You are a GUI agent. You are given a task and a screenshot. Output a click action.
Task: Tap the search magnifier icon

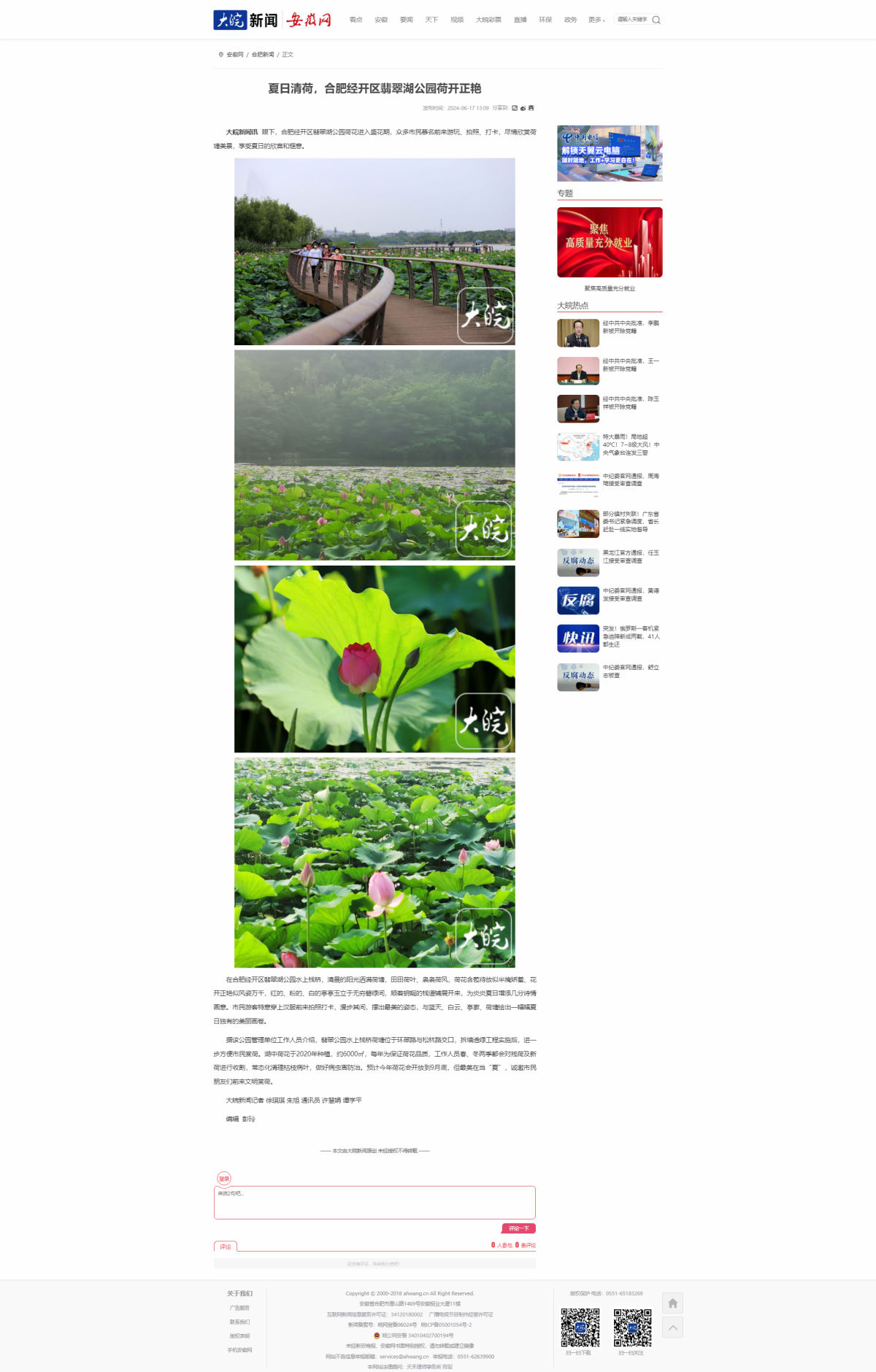(656, 20)
